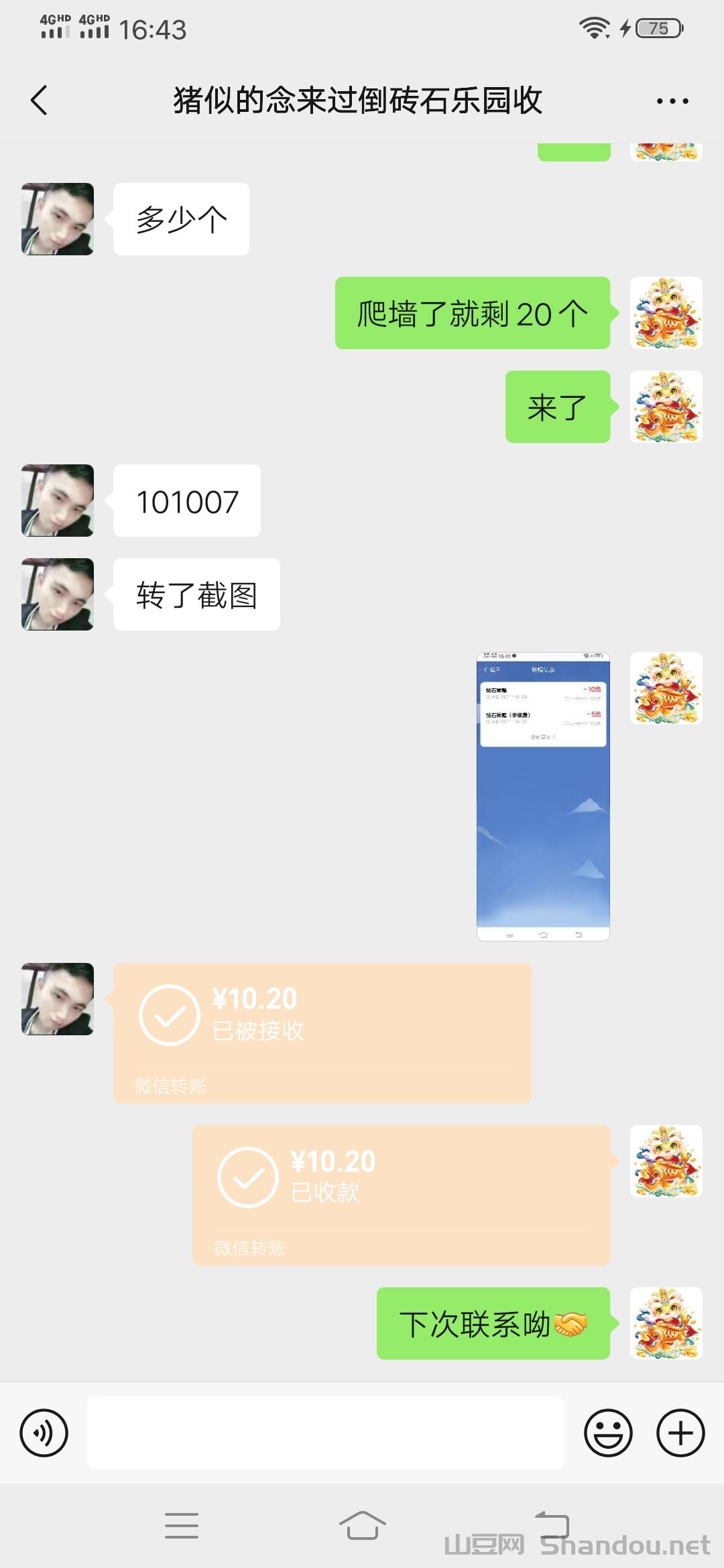Open the chat's three-dot menu
The width and height of the screenshot is (724, 1568).
click(672, 101)
